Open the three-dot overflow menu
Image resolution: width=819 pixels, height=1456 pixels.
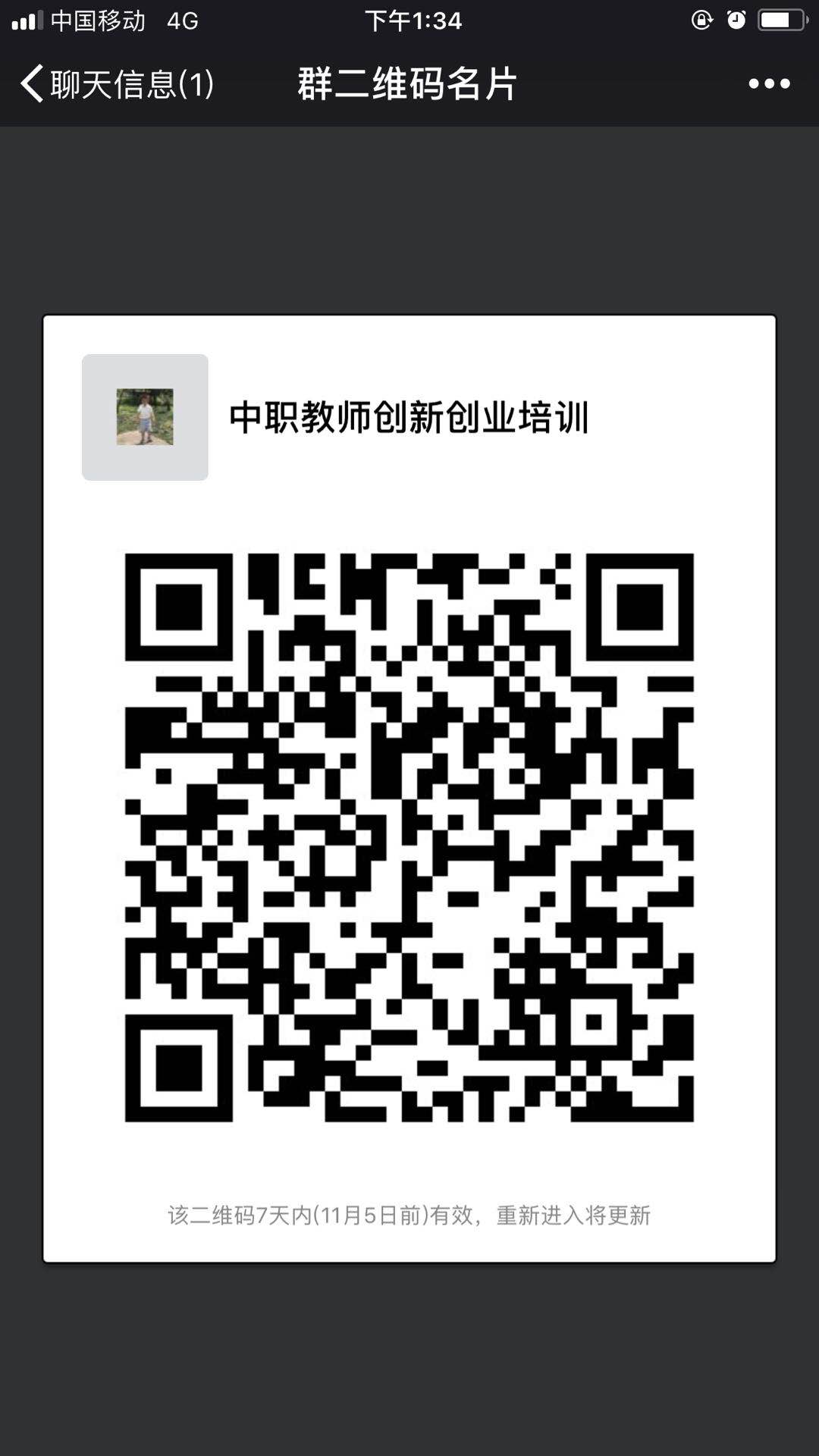pos(769,83)
